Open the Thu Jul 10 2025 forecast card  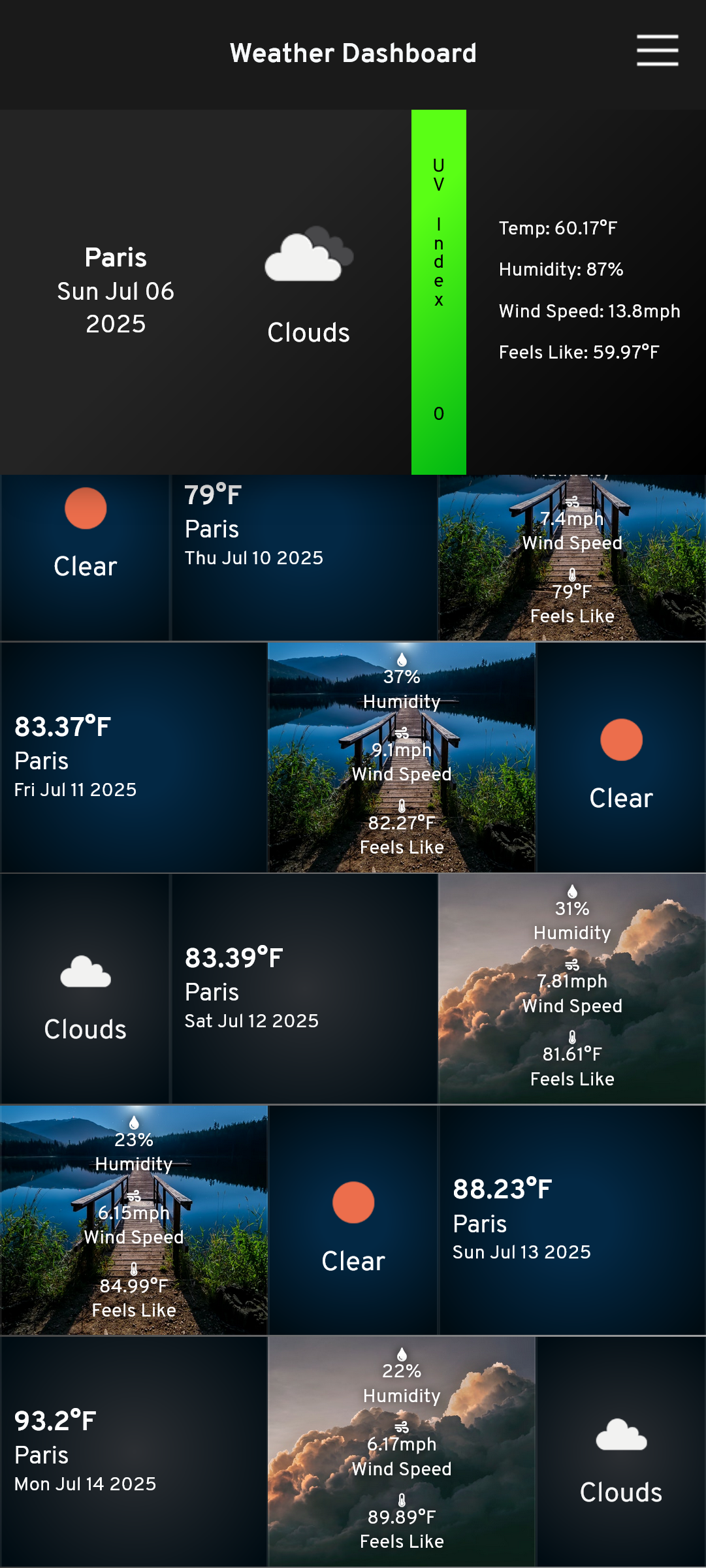click(353, 558)
